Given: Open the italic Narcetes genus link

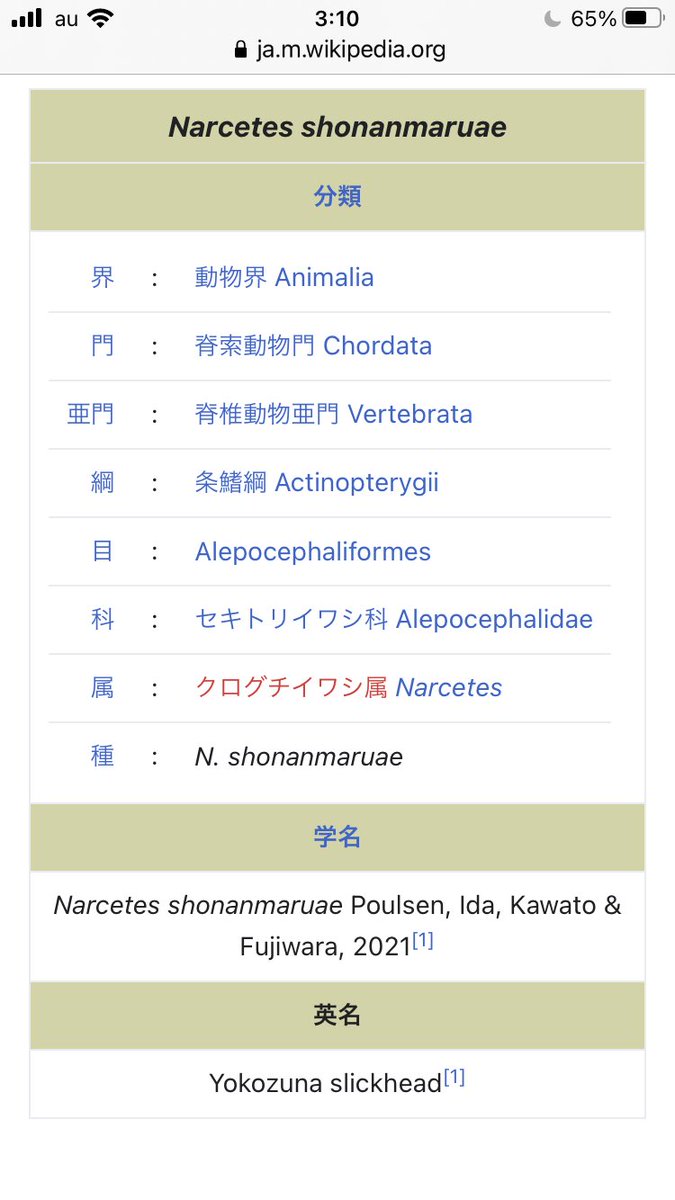Looking at the screenshot, I should coord(449,688).
